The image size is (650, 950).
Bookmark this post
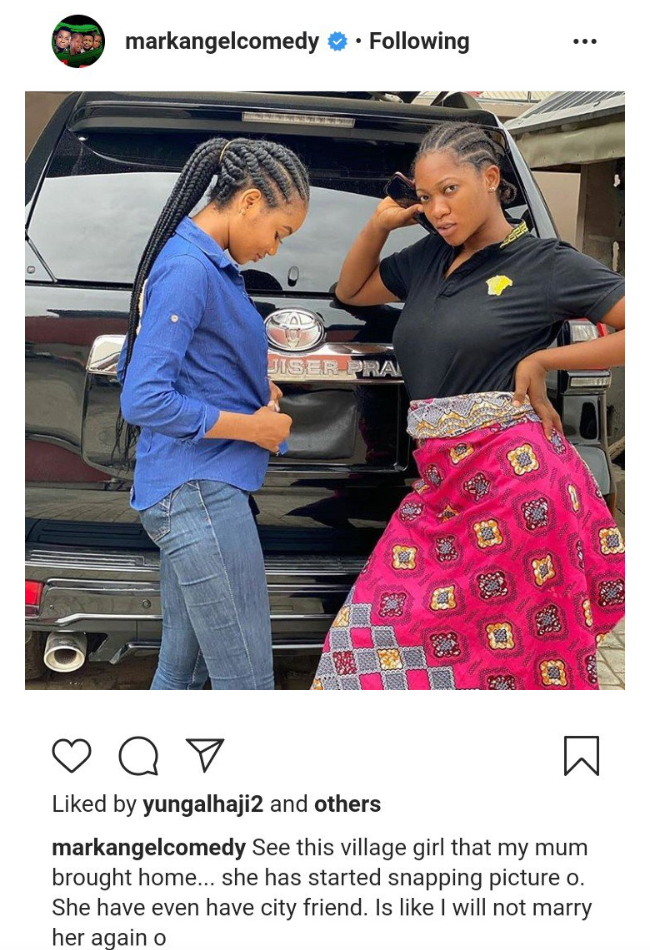tap(581, 756)
